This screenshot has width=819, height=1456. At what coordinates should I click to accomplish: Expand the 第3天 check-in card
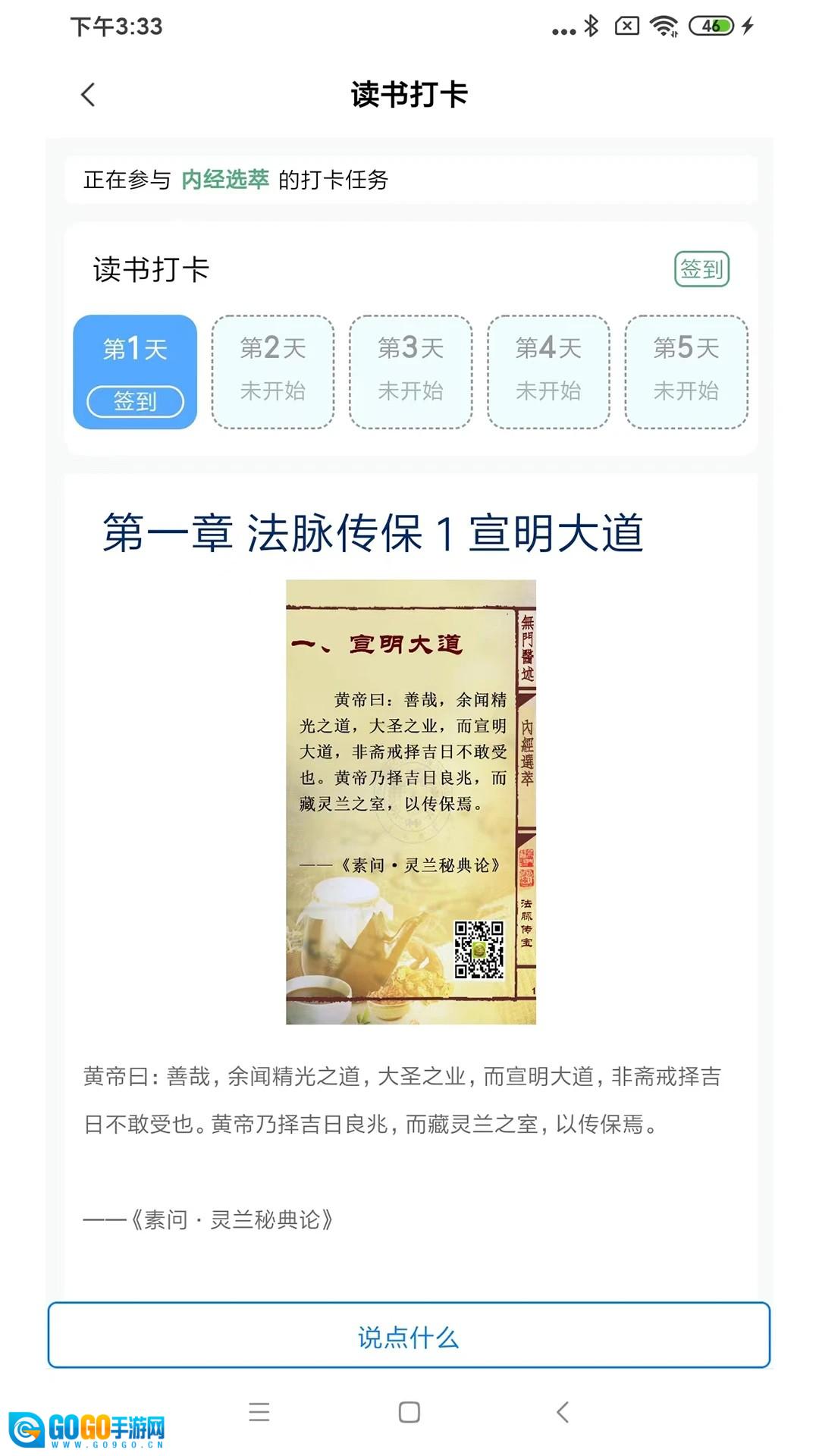pyautogui.click(x=409, y=372)
